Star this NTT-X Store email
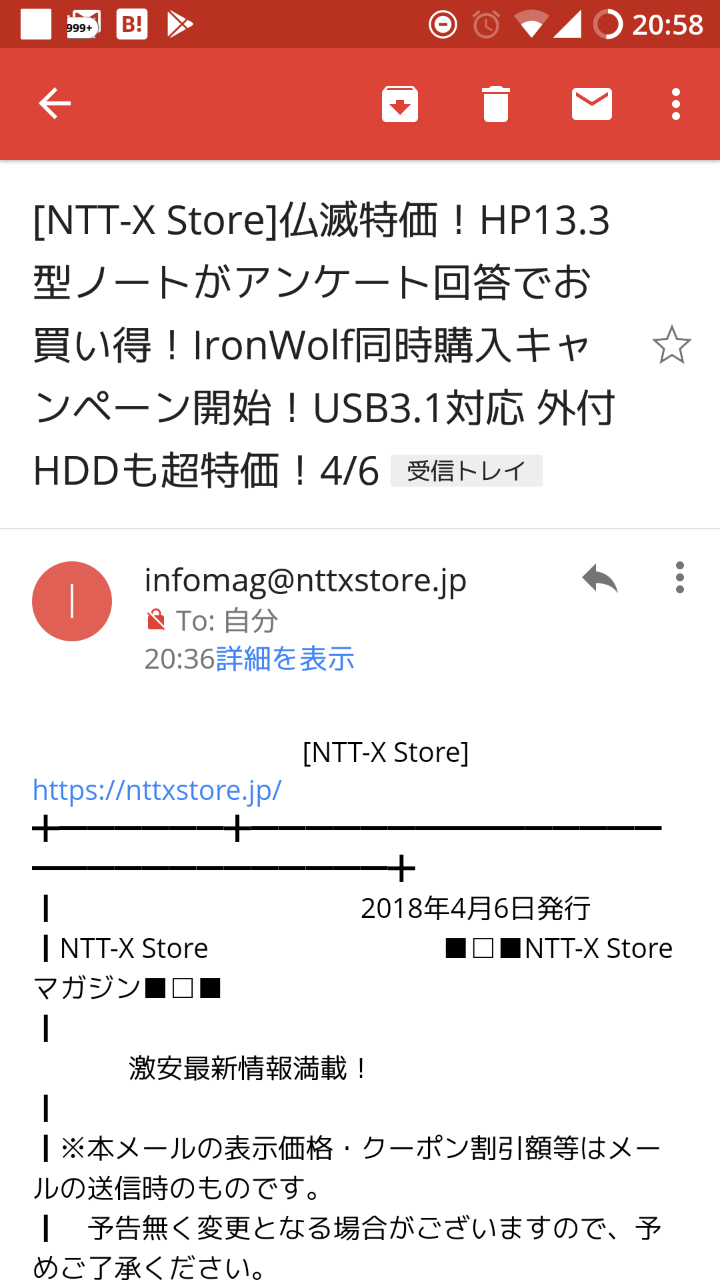Screen dimensions: 720x1280 pos(671,346)
